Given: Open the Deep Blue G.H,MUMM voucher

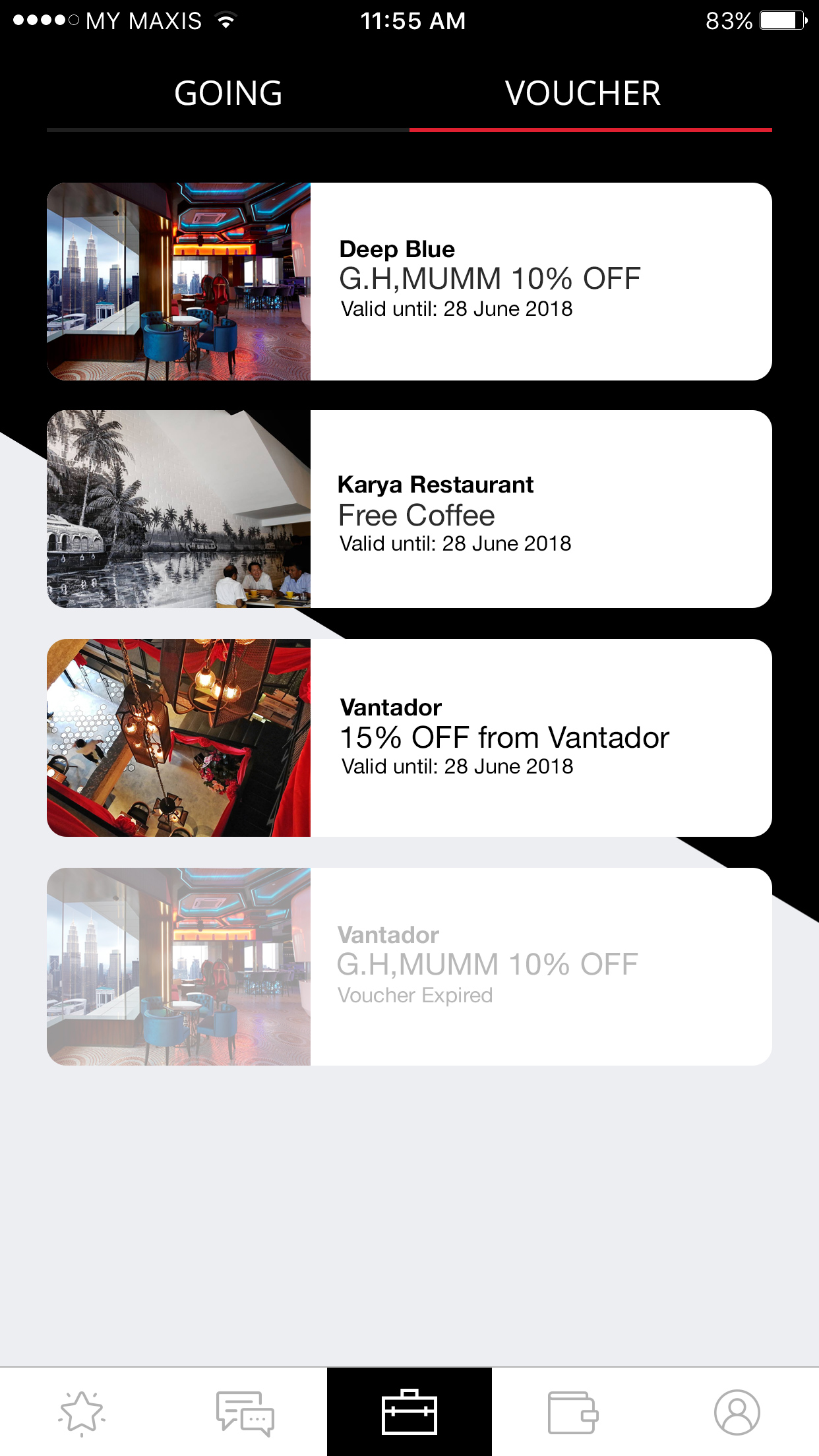Looking at the screenshot, I should (x=409, y=282).
